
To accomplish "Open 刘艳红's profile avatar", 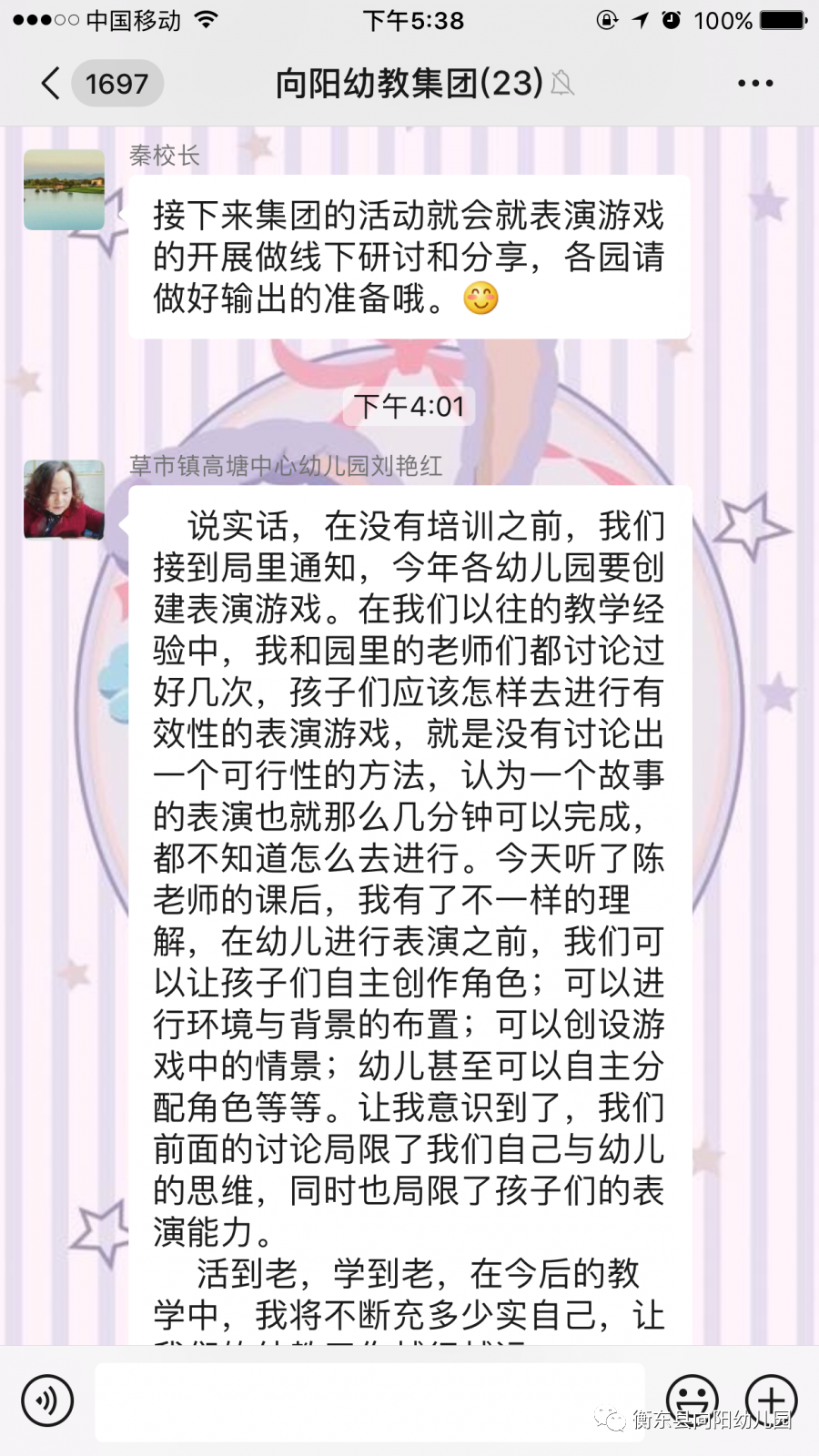I will pos(64,500).
